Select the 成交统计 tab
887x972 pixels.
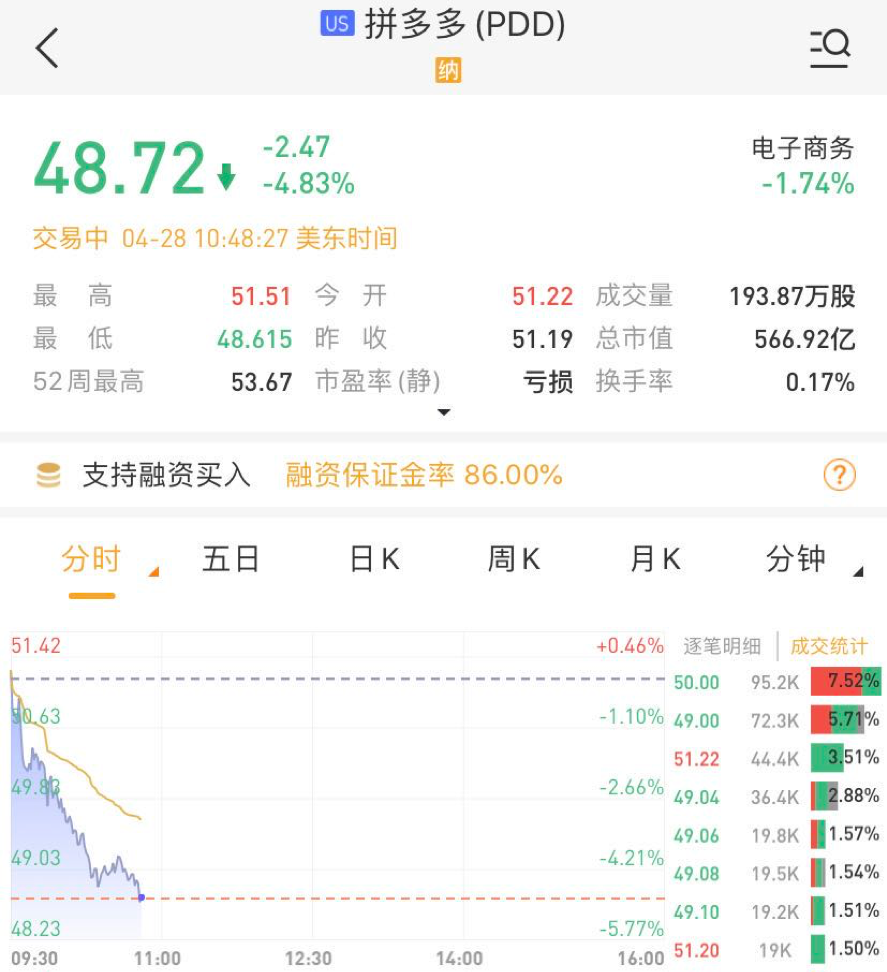point(829,647)
